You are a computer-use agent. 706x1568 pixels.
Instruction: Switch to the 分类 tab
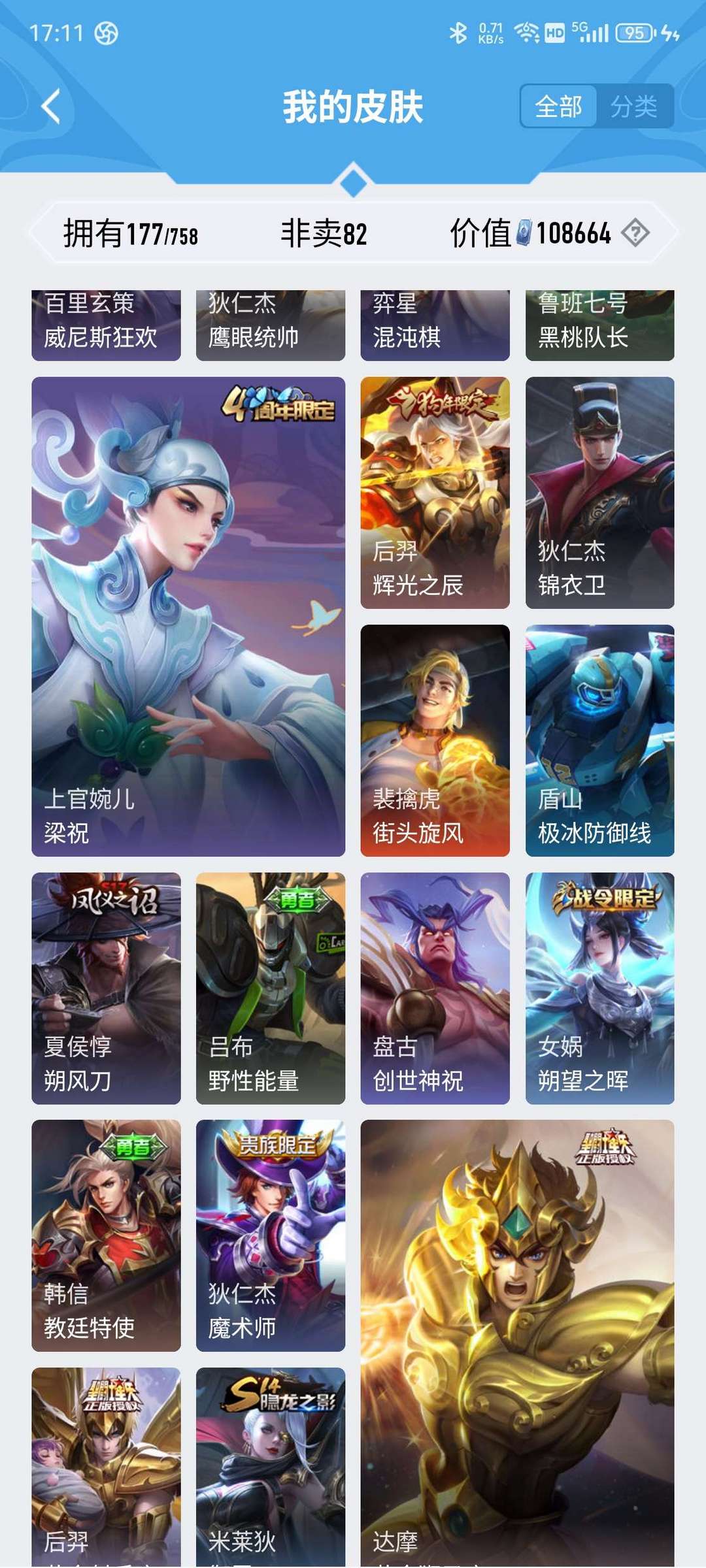(633, 106)
